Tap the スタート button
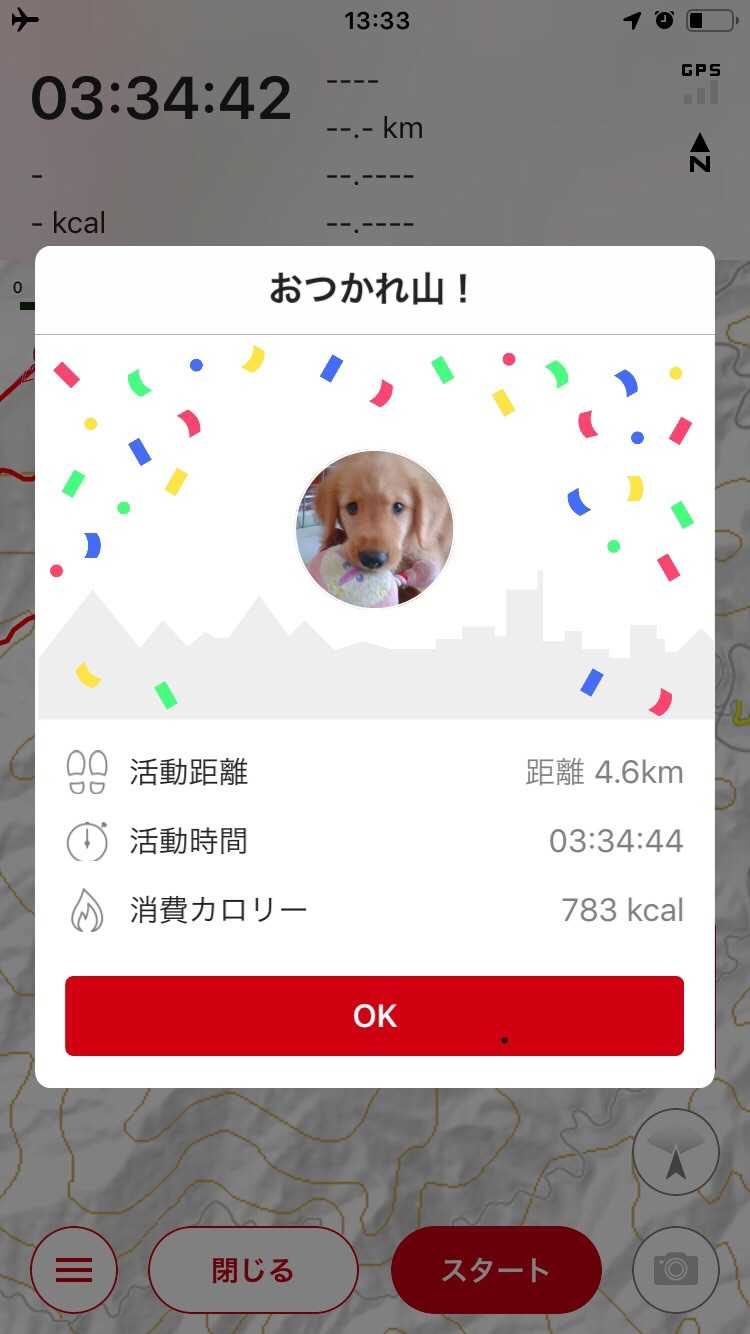Image resolution: width=750 pixels, height=1334 pixels. click(x=496, y=1270)
